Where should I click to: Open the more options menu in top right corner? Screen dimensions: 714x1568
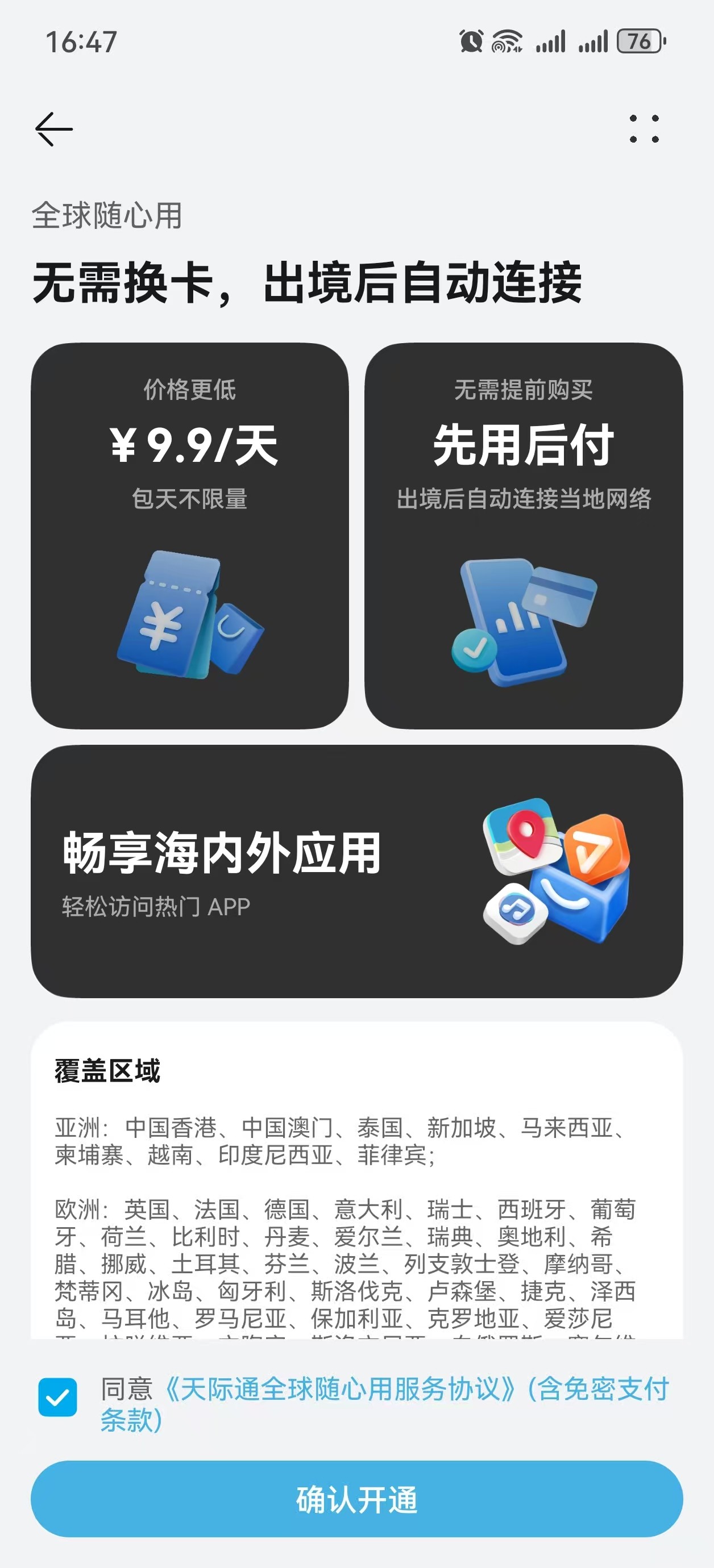645,128
